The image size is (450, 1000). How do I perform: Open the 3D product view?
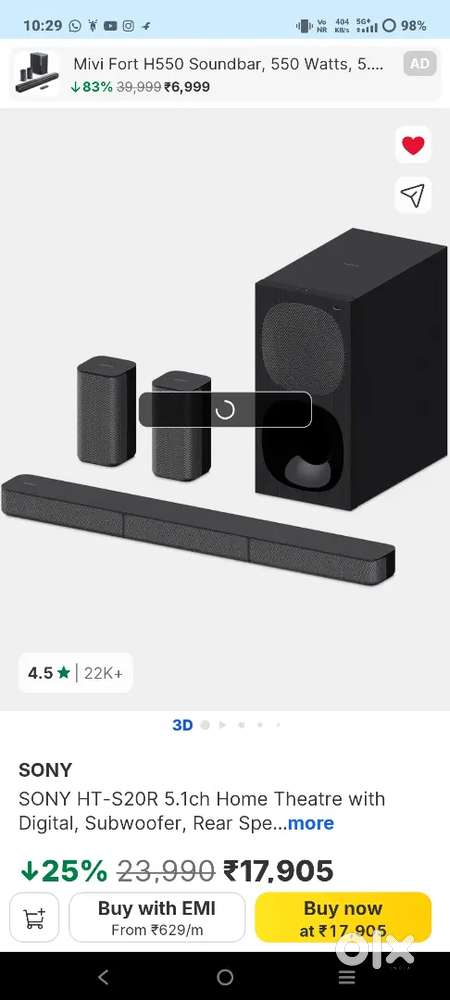click(x=182, y=724)
